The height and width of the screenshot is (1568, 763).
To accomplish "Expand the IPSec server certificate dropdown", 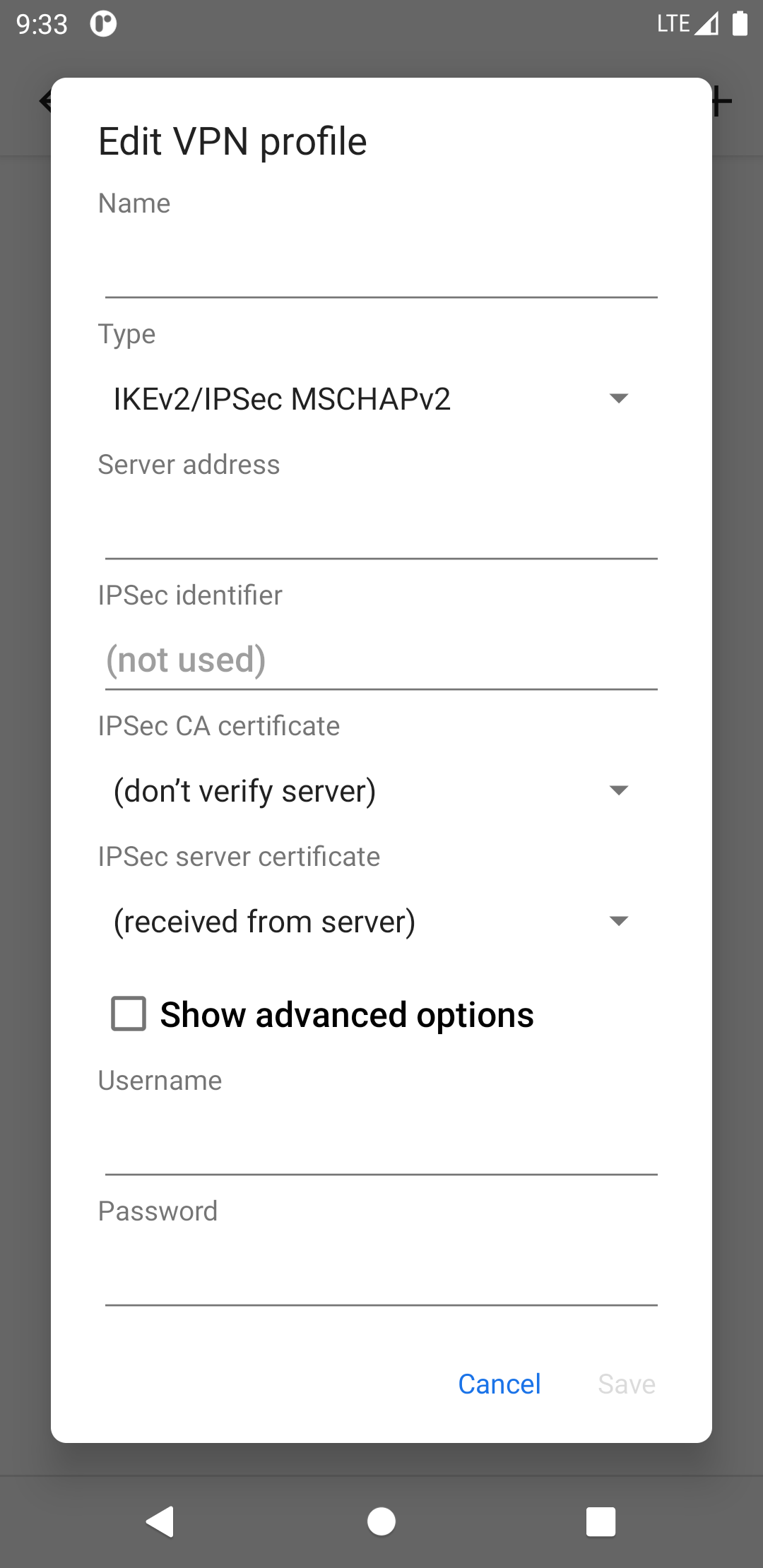I will pos(372,922).
